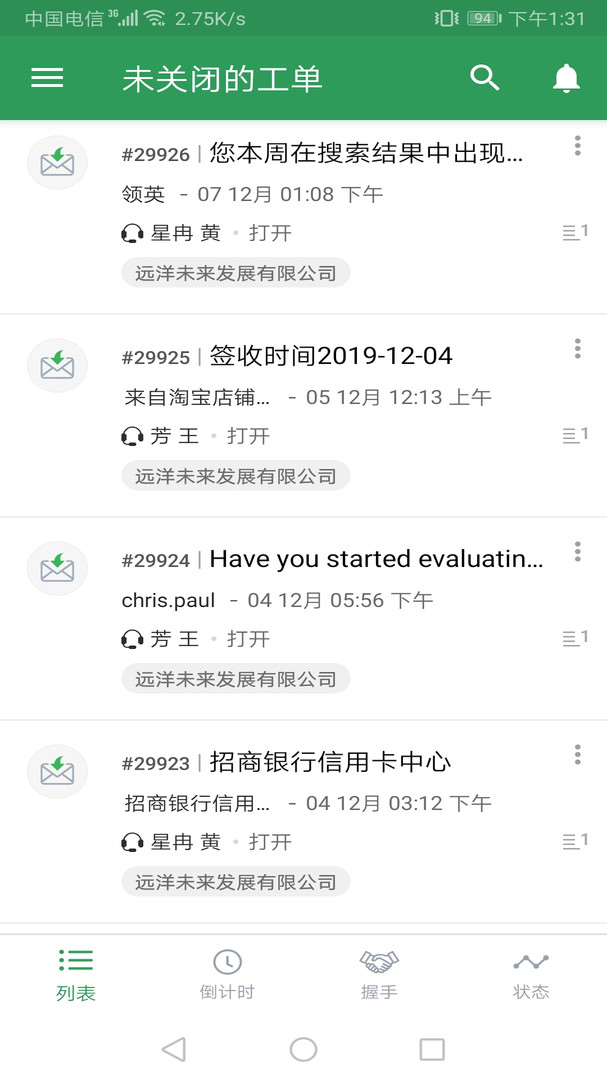Search the unclosed tickets
Screen dimensions: 607x1080
(x=485, y=78)
